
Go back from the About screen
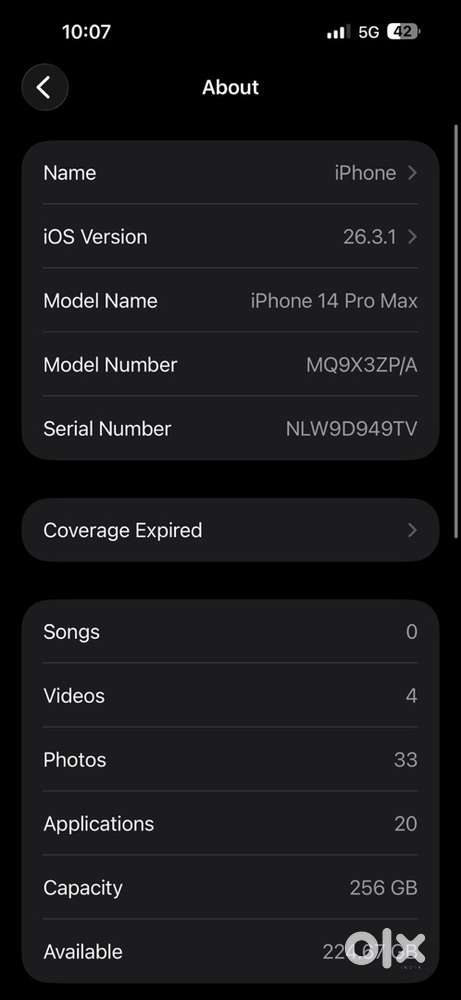(x=45, y=87)
